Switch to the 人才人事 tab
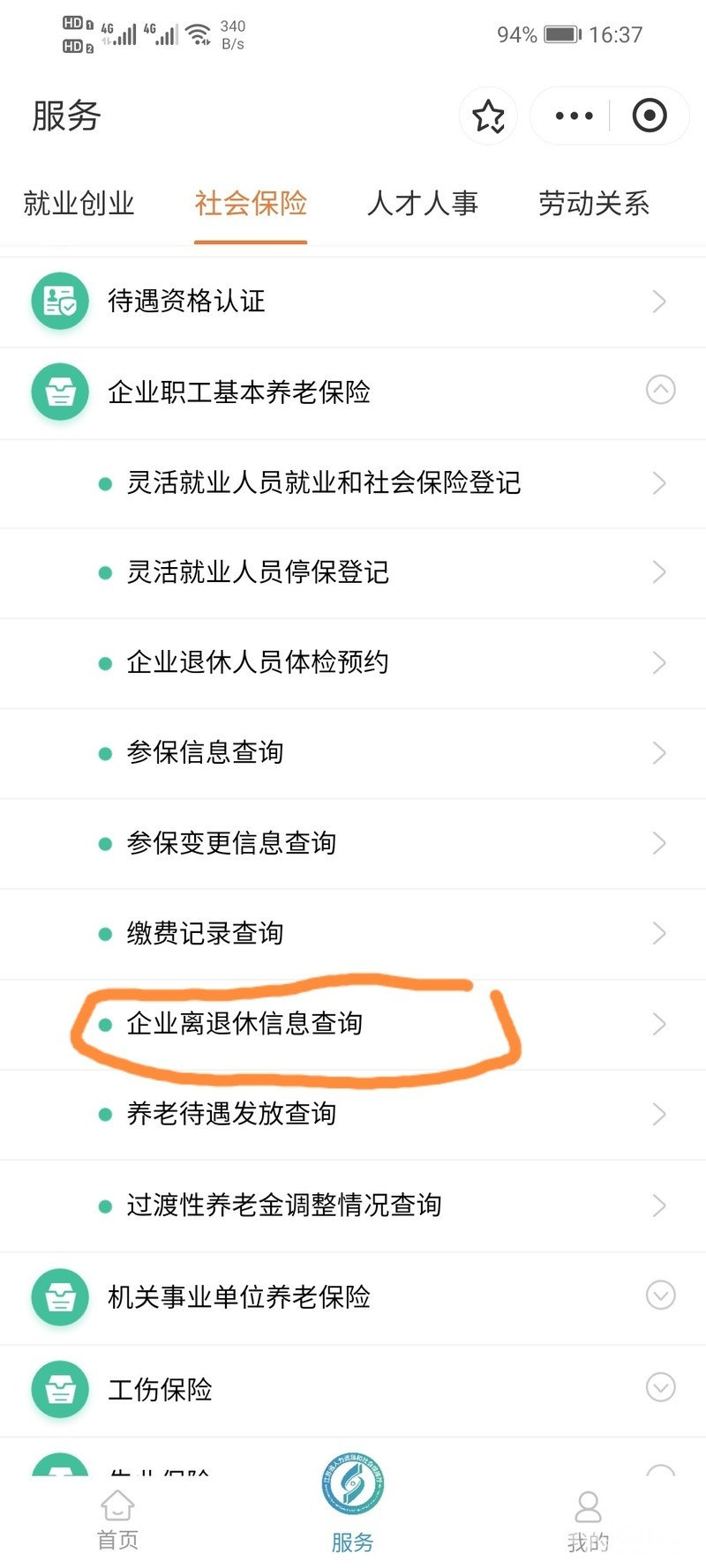The width and height of the screenshot is (706, 1568). (x=422, y=204)
